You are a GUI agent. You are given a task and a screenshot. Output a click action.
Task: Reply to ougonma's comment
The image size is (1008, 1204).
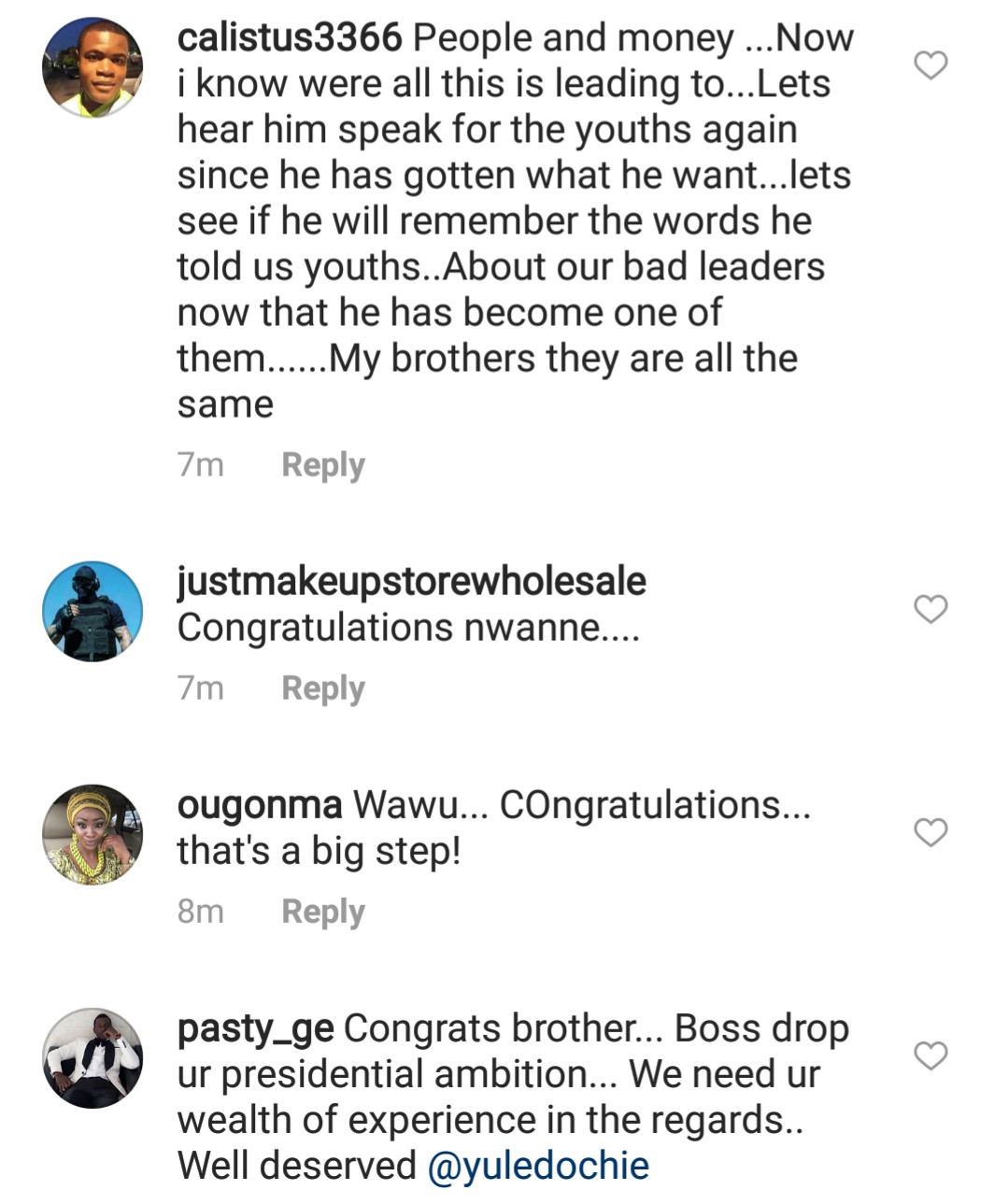click(322, 912)
